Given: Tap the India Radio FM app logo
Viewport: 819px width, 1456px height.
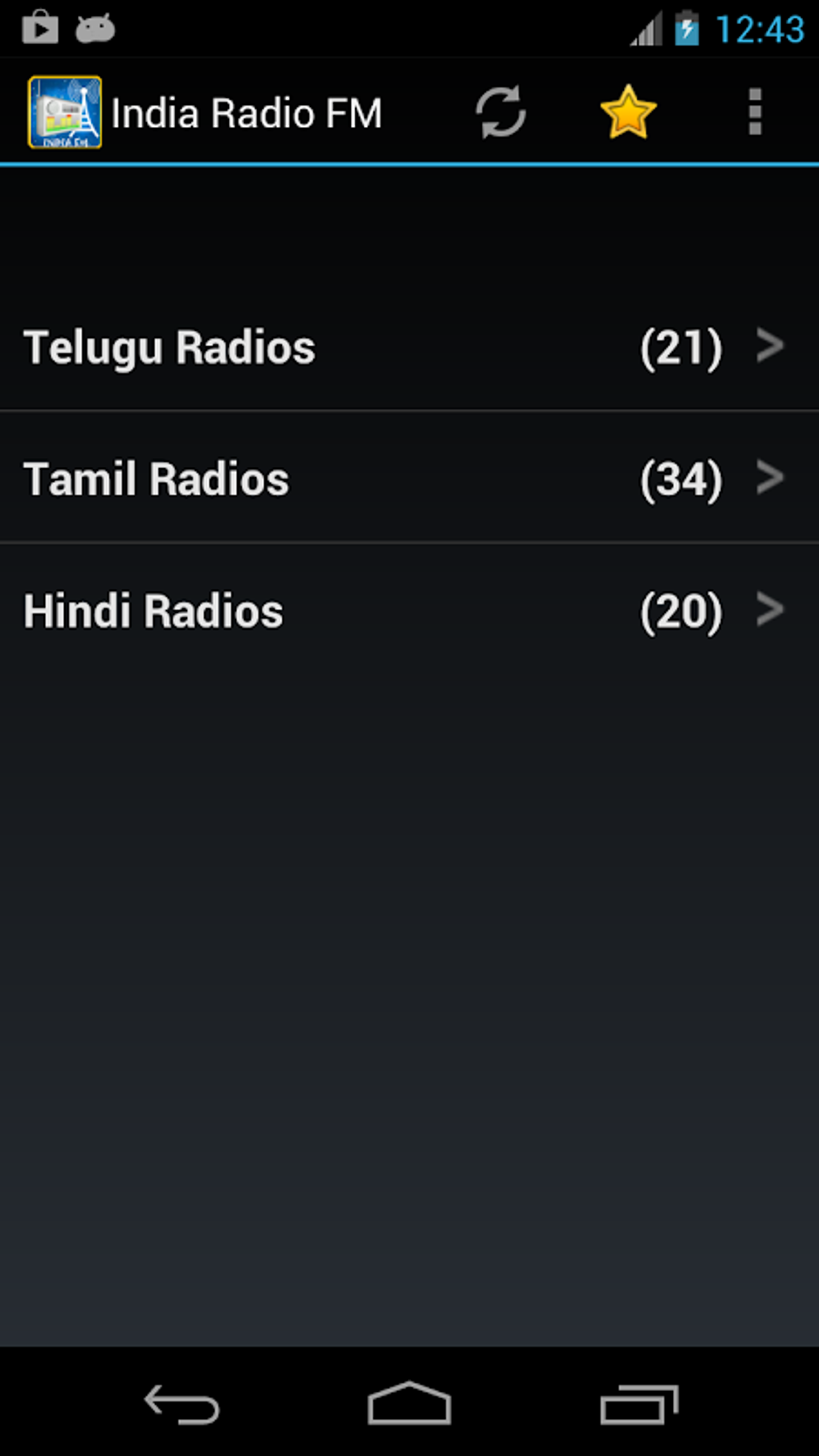Looking at the screenshot, I should point(65,112).
